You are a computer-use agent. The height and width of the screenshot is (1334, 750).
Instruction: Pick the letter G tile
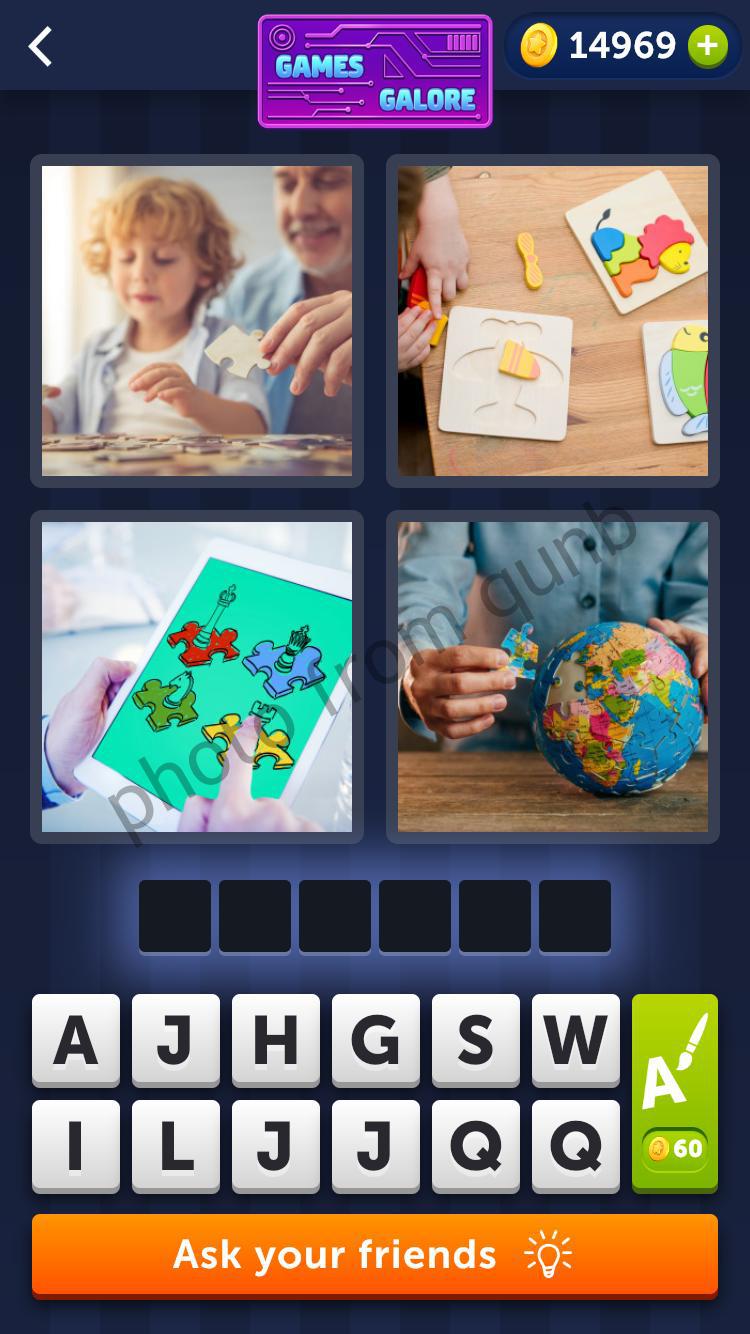(376, 1040)
